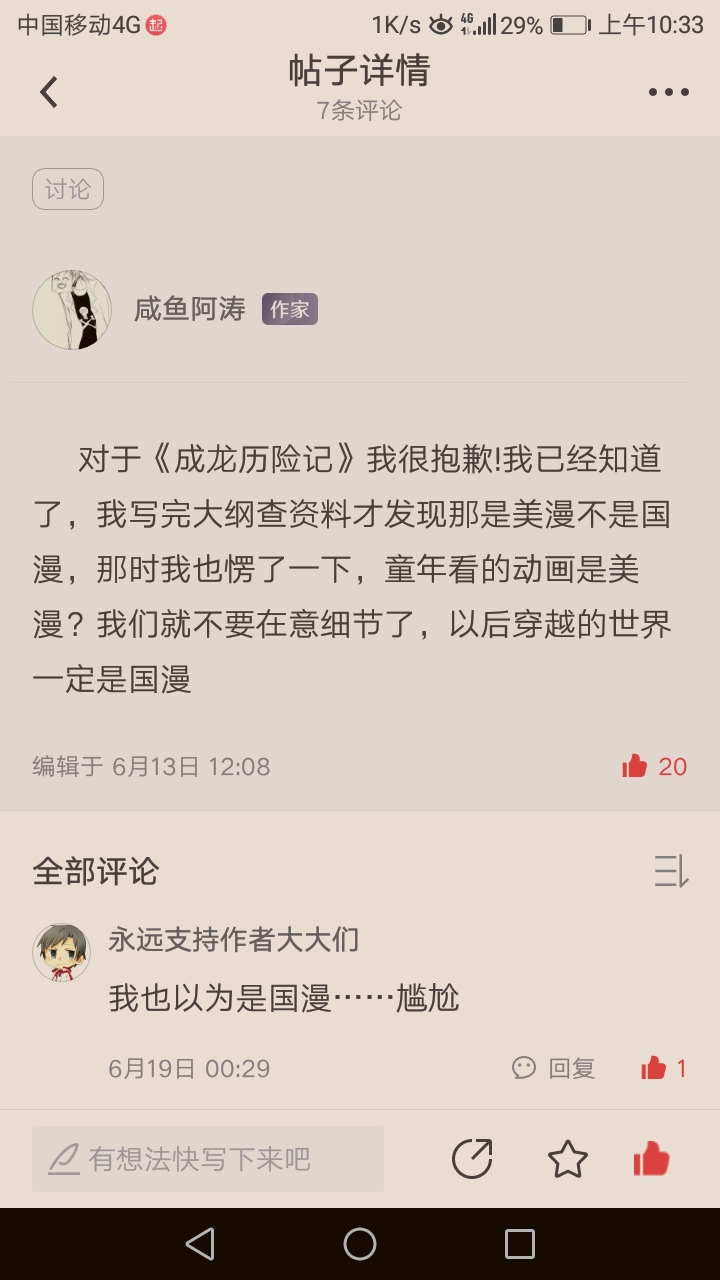Tap the 有想法快写下来吧 comment box

[x=208, y=1159]
